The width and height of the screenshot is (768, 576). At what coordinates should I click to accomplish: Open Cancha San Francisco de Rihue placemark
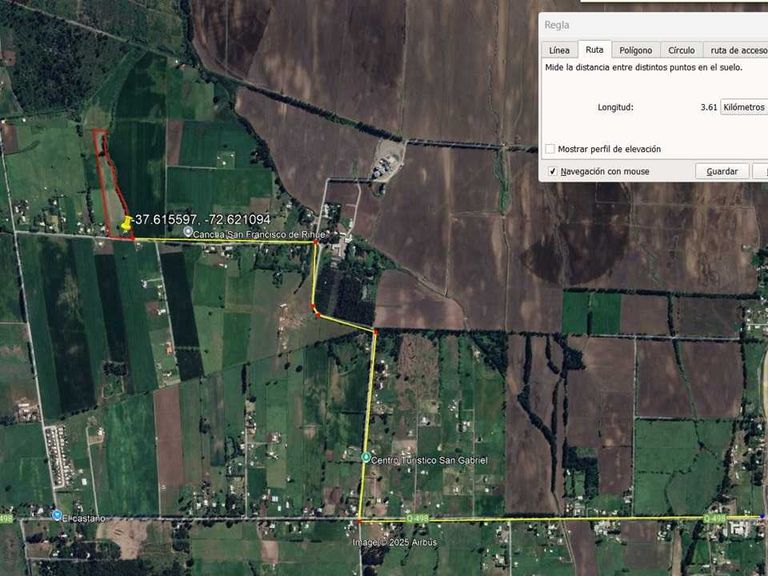coord(188,232)
